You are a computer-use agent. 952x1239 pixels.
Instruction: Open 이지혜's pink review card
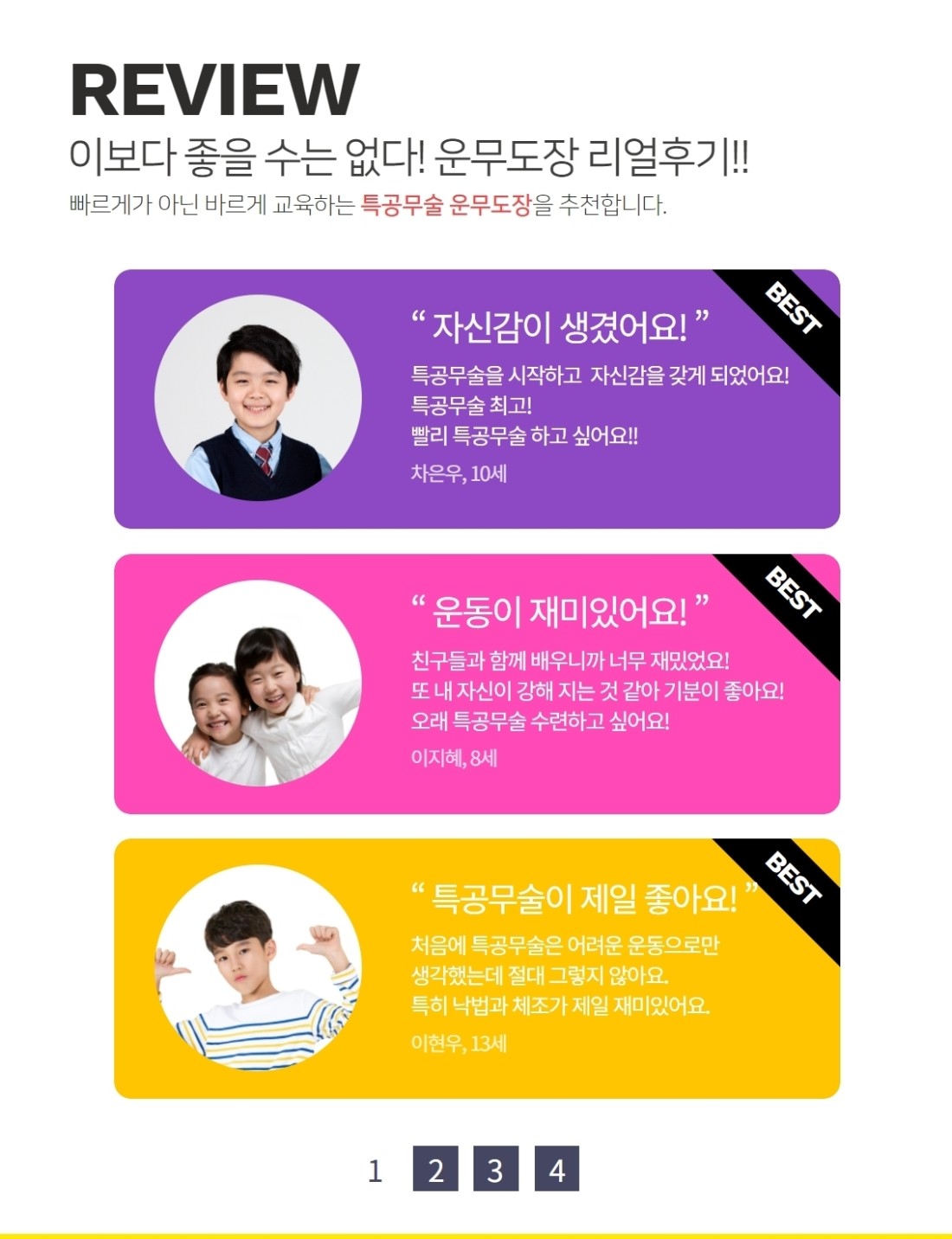477,684
